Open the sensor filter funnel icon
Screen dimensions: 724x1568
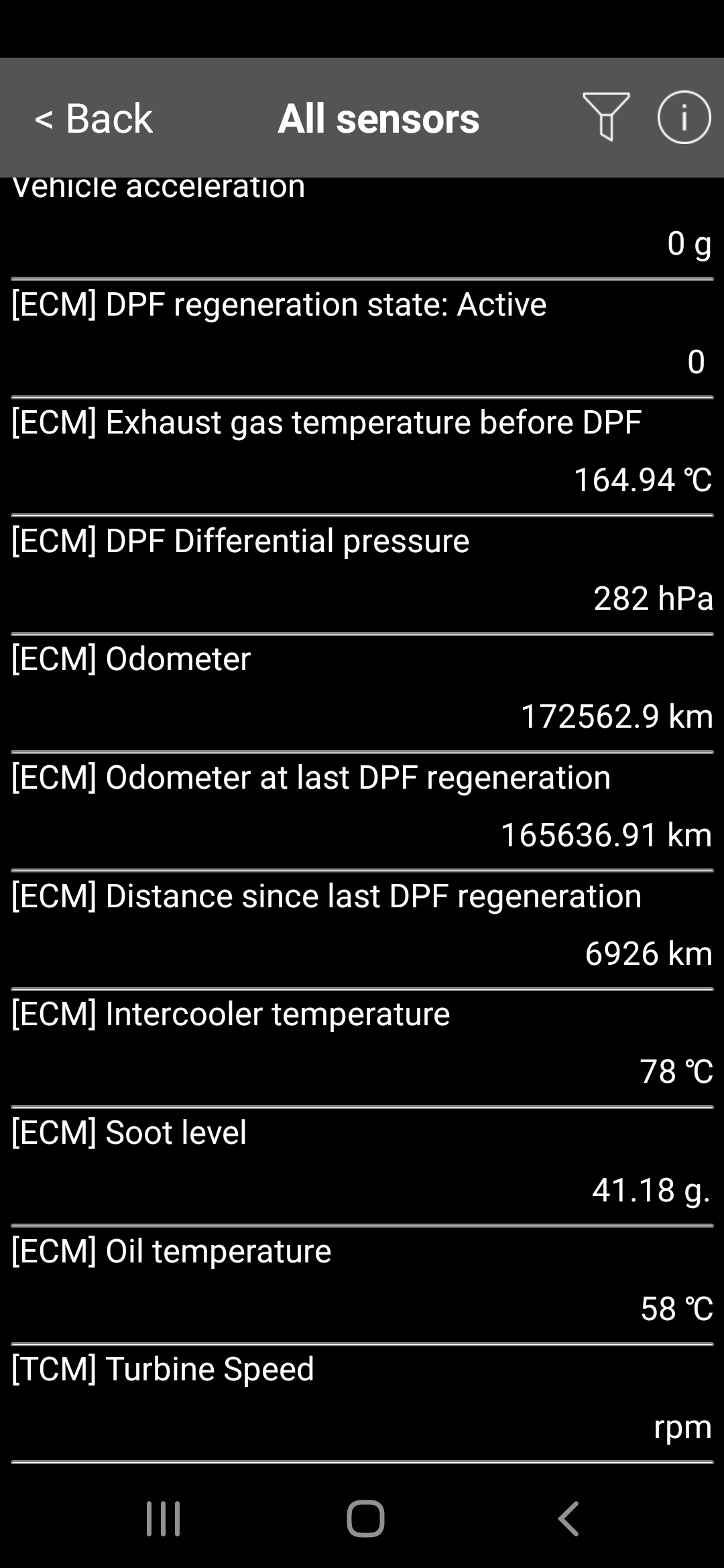tap(606, 117)
